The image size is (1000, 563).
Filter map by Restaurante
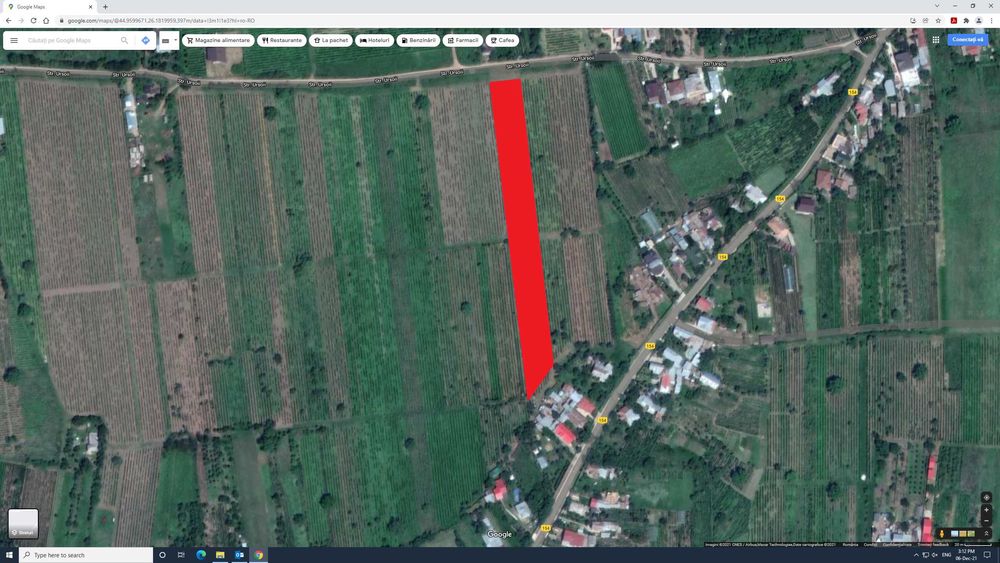tap(281, 40)
